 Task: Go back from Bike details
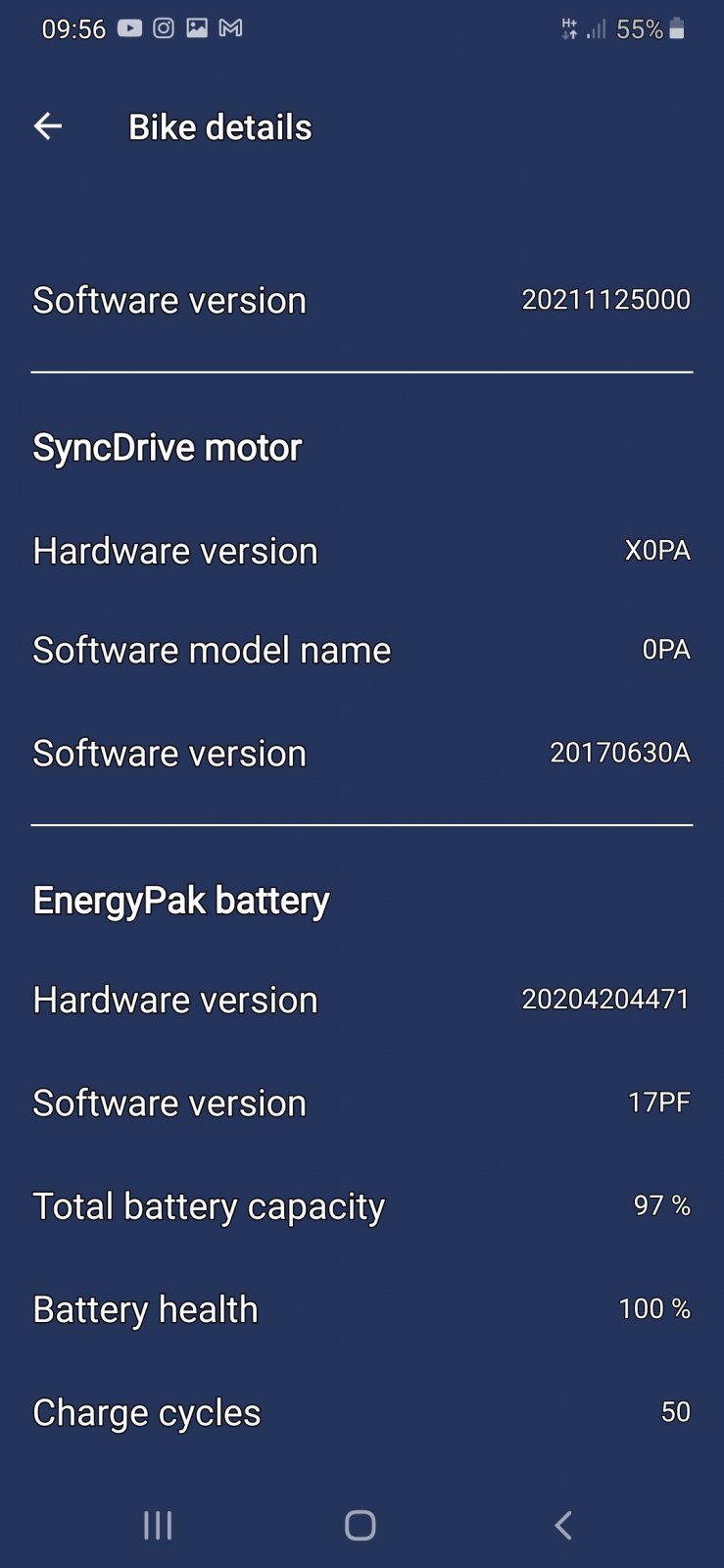click(x=47, y=126)
